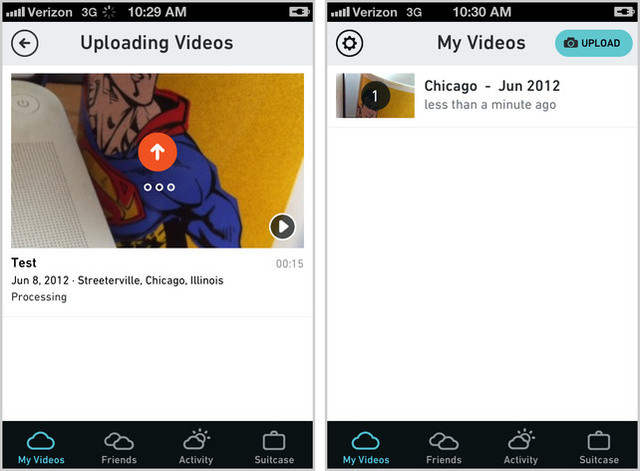640x471 pixels.
Task: Tap the Upload camera button
Action: 593,44
